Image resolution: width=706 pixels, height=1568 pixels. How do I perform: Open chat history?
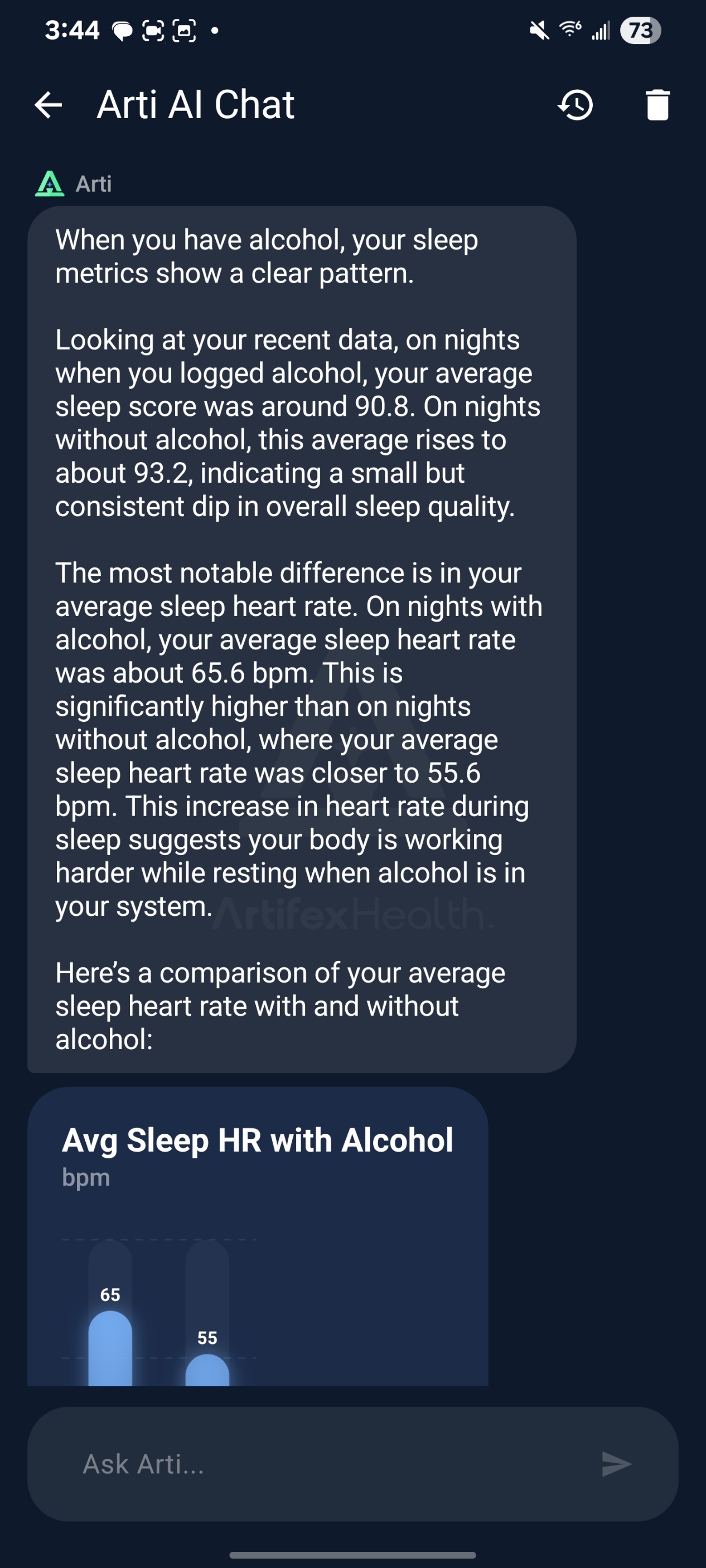pos(575,105)
